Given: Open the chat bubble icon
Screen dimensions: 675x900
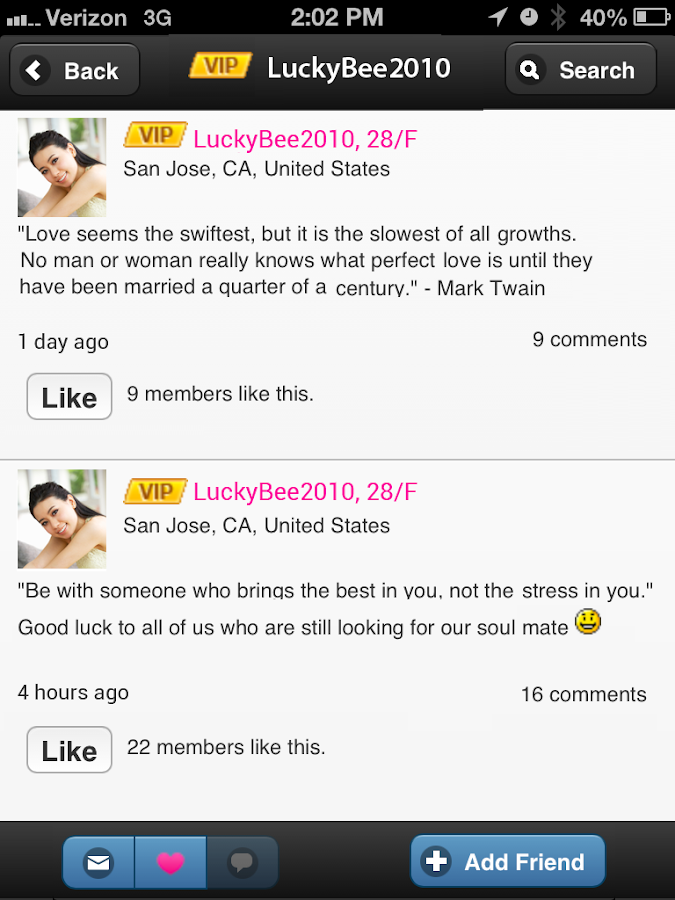Looking at the screenshot, I should pyautogui.click(x=242, y=862).
